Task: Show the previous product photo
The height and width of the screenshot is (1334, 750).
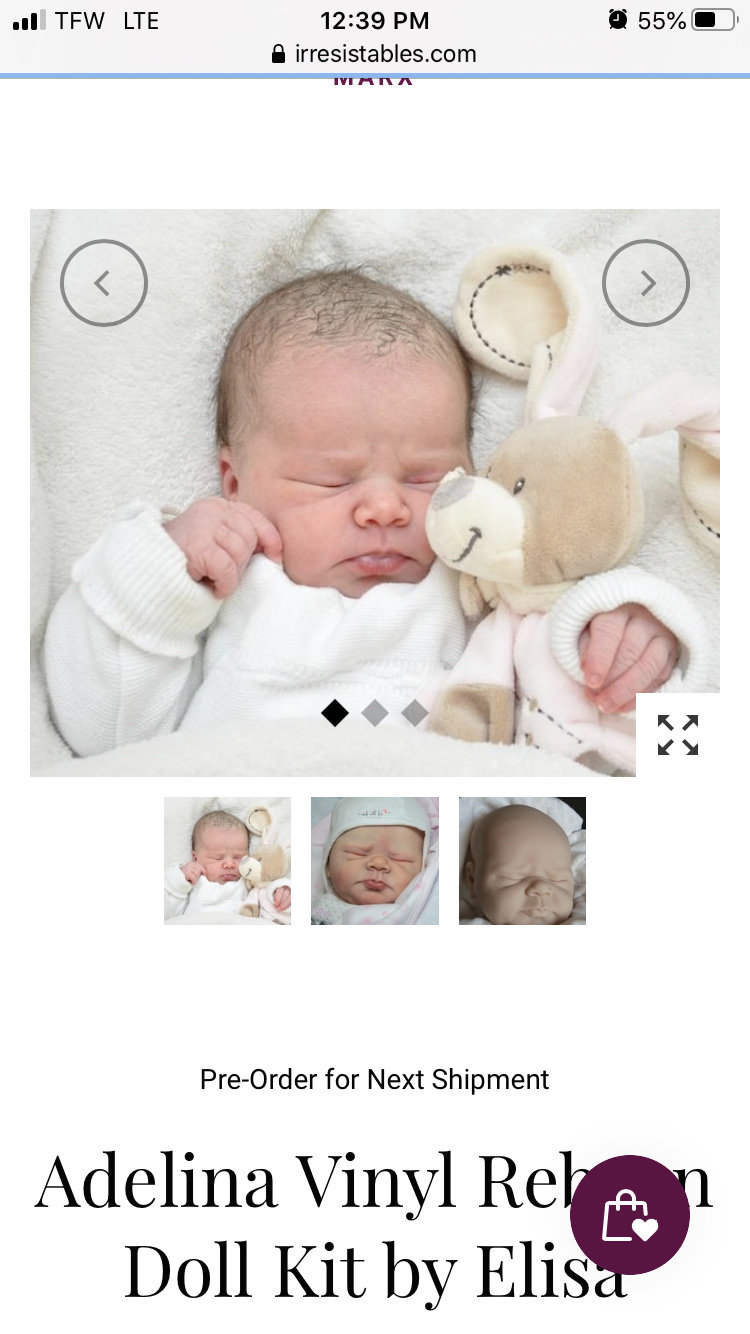Action: click(104, 283)
